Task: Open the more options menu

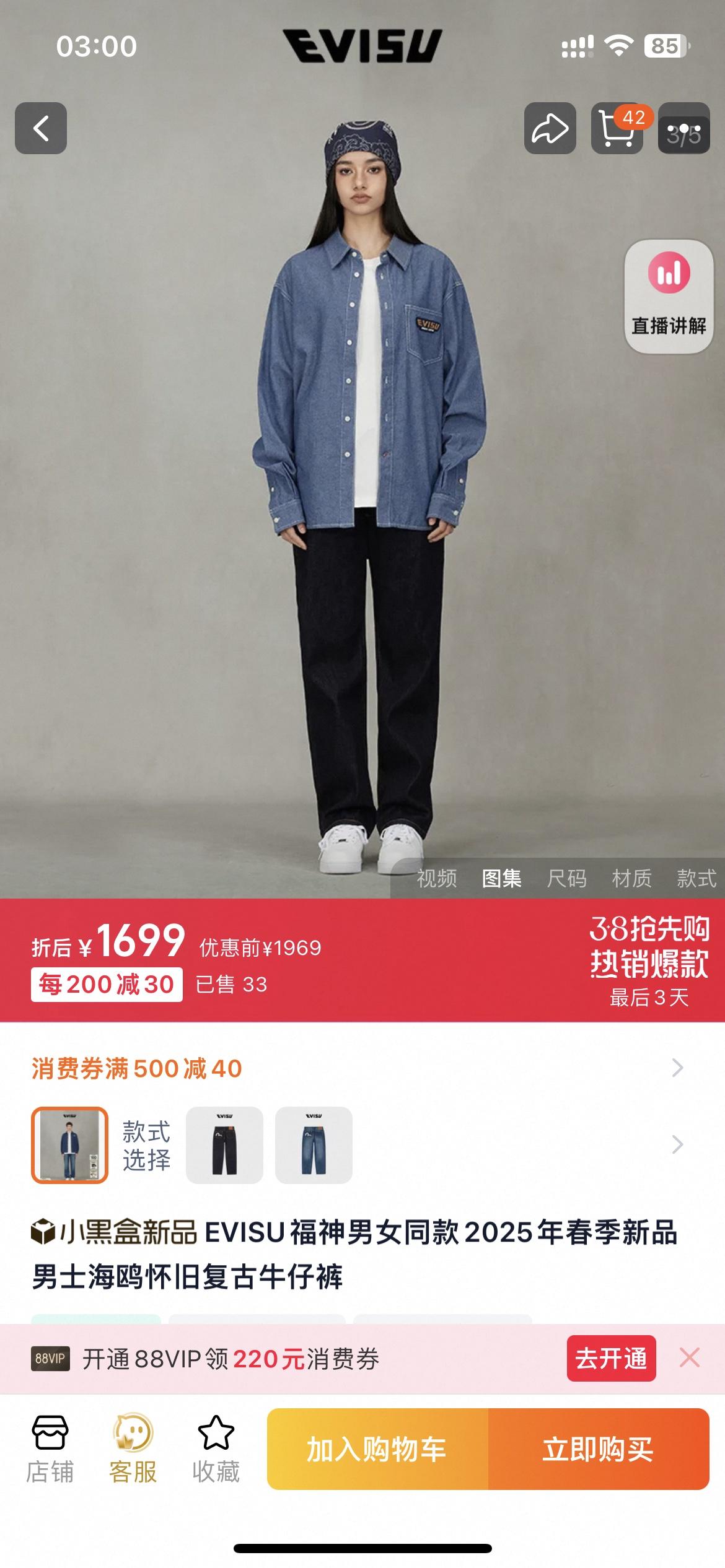Action: (683, 128)
